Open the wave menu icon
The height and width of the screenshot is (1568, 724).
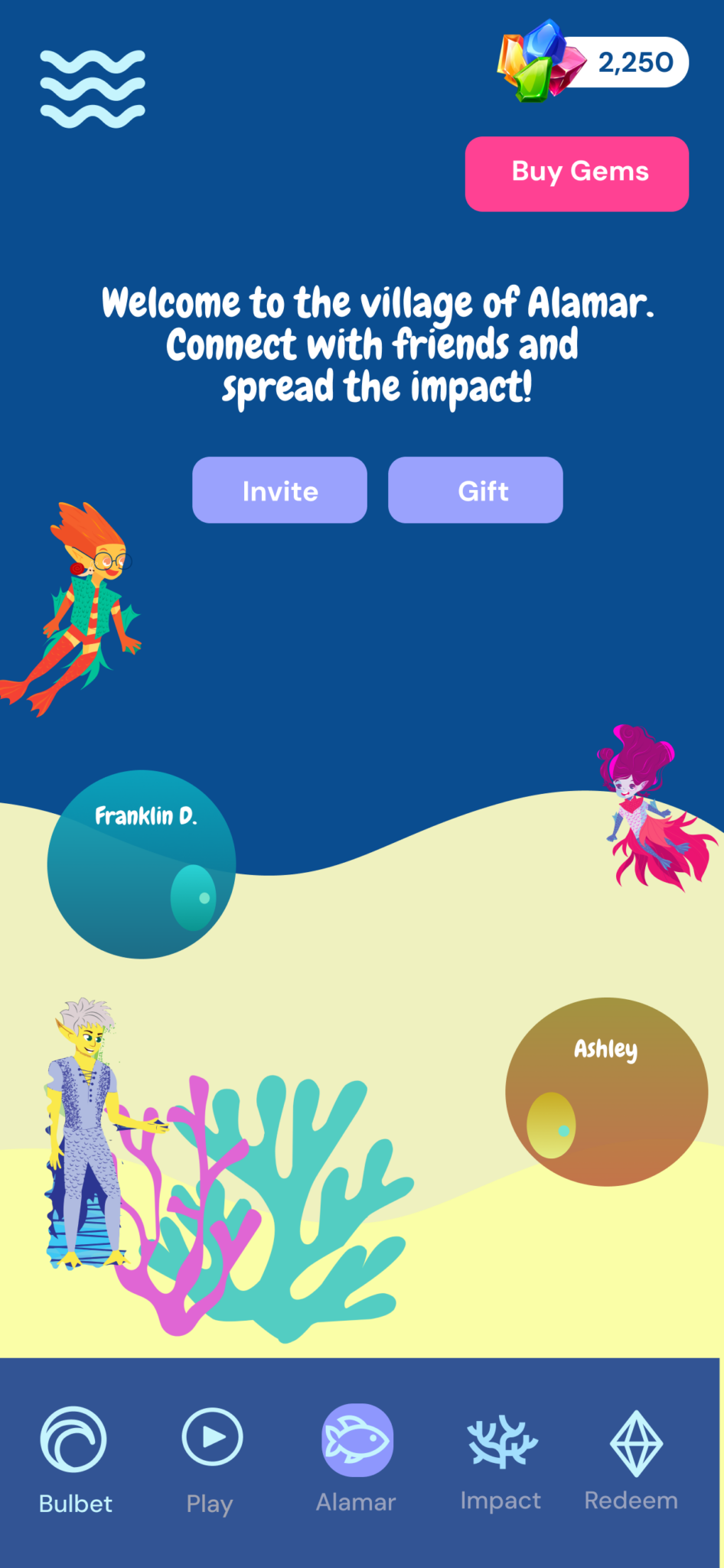[x=93, y=89]
